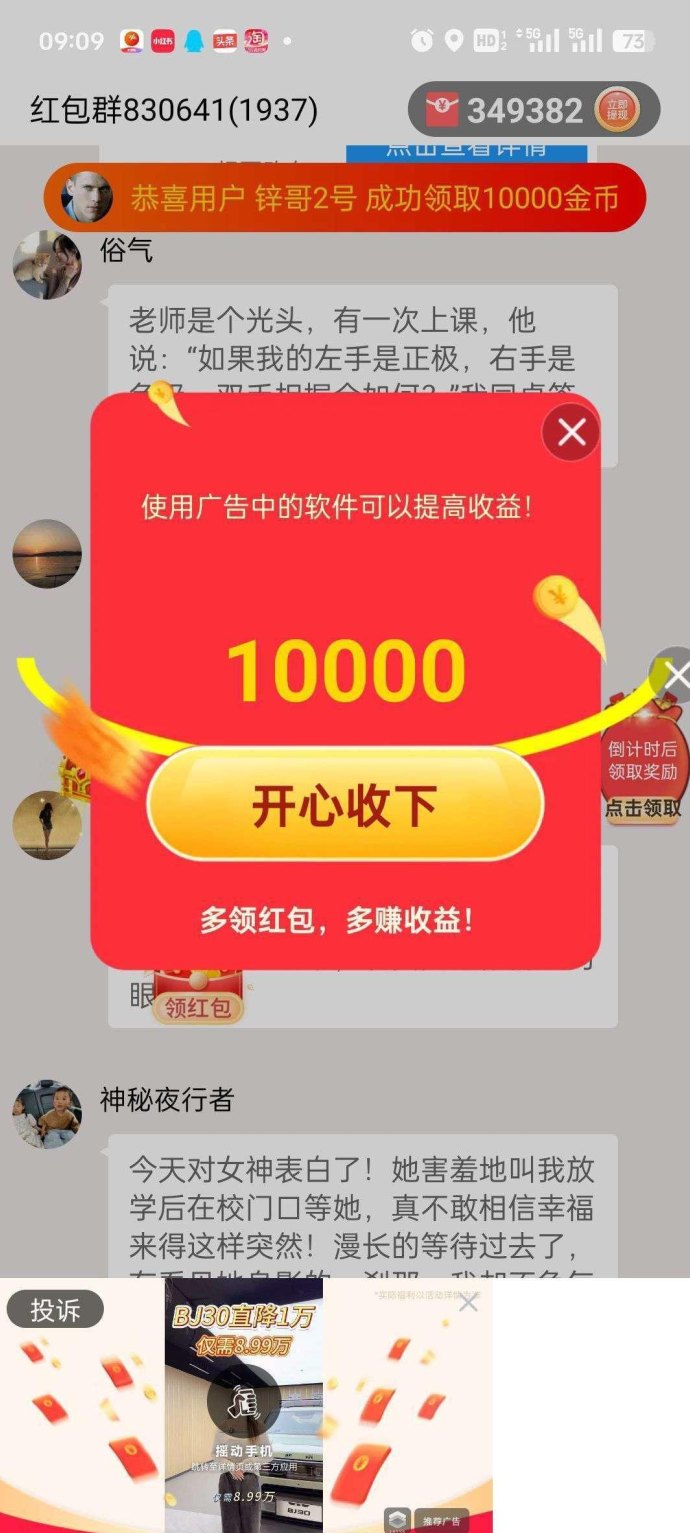Tap the 领红包 icon
Image resolution: width=690 pixels, height=1533 pixels.
[x=197, y=1002]
